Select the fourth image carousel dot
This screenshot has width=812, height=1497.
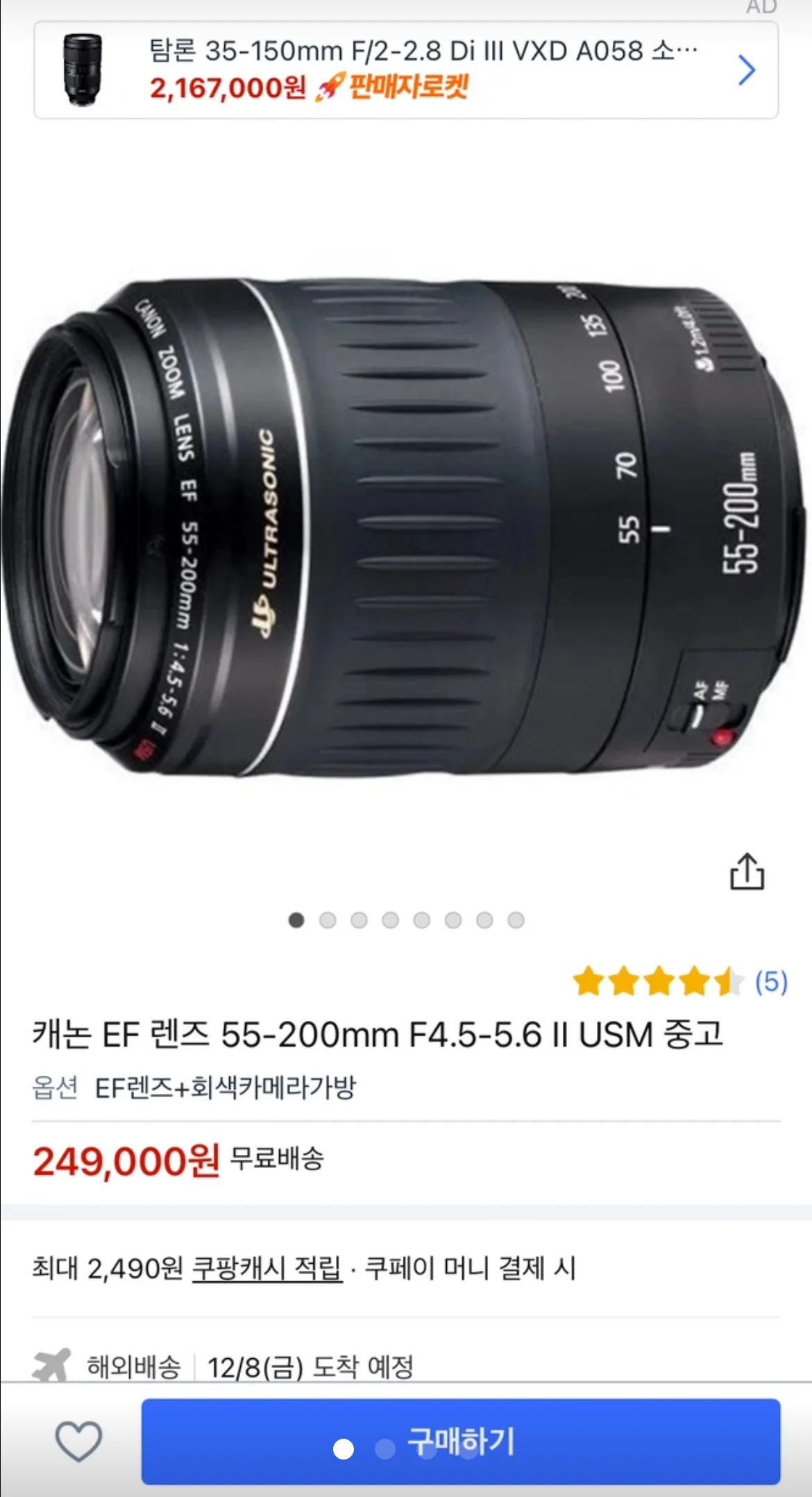[x=390, y=920]
